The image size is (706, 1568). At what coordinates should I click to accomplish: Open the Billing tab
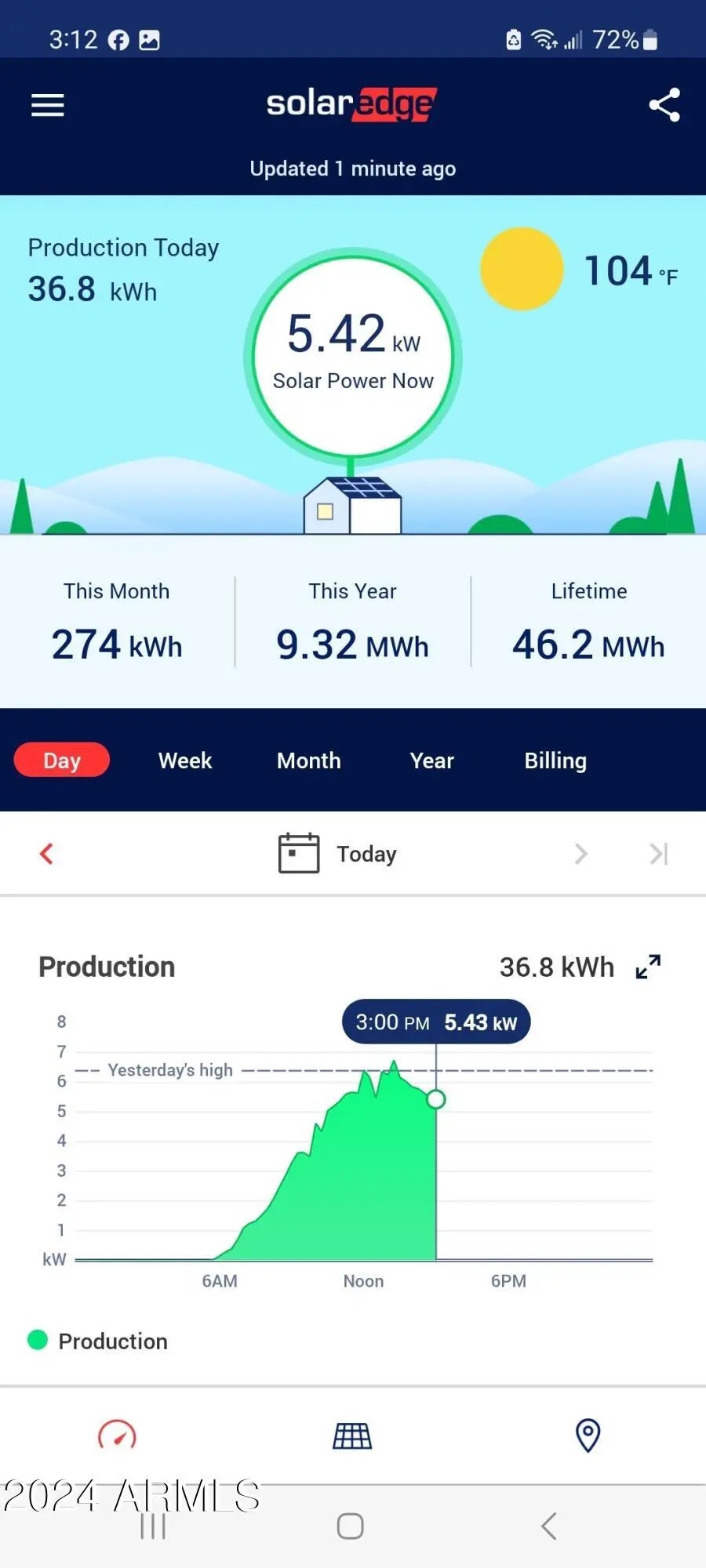coord(555,760)
